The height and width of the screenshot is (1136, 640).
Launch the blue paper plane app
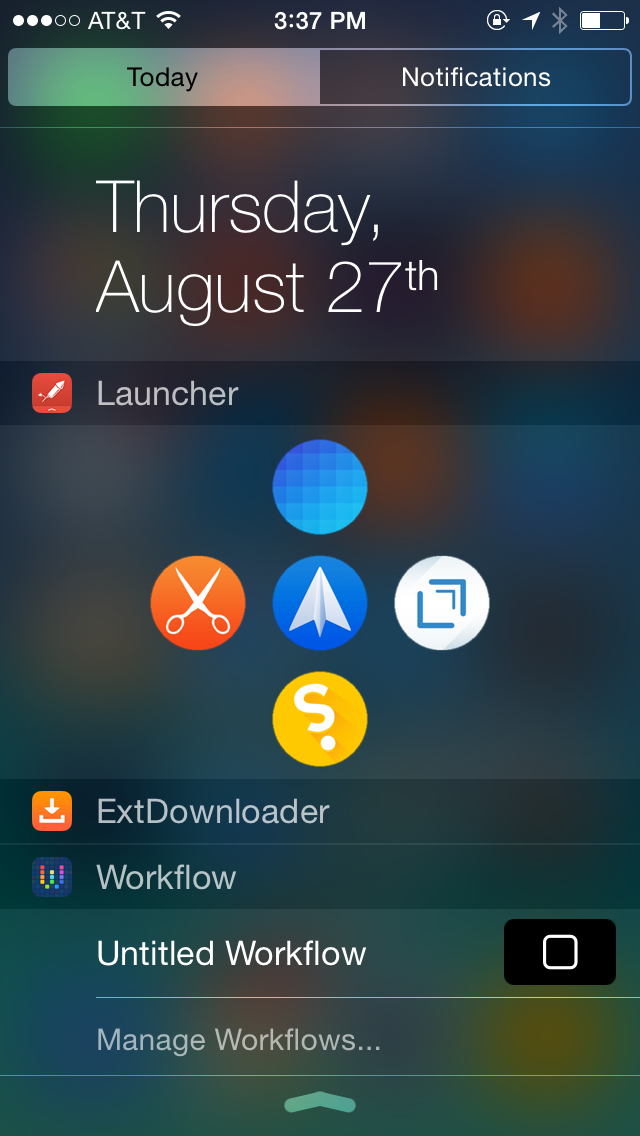click(x=320, y=603)
